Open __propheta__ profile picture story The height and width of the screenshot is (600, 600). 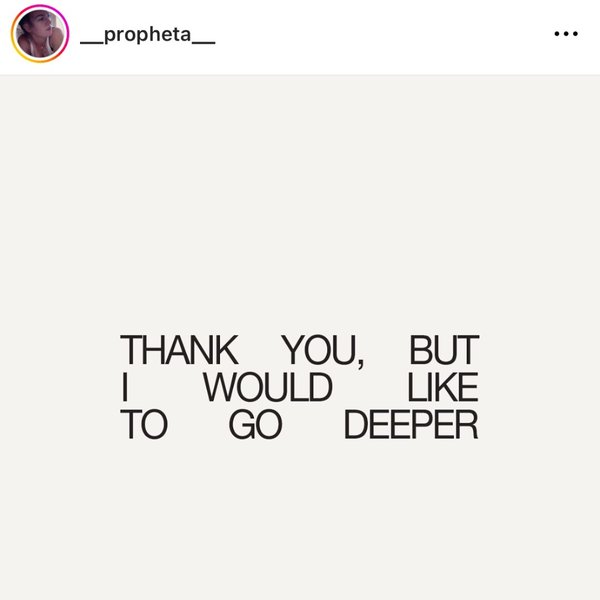tap(39, 34)
